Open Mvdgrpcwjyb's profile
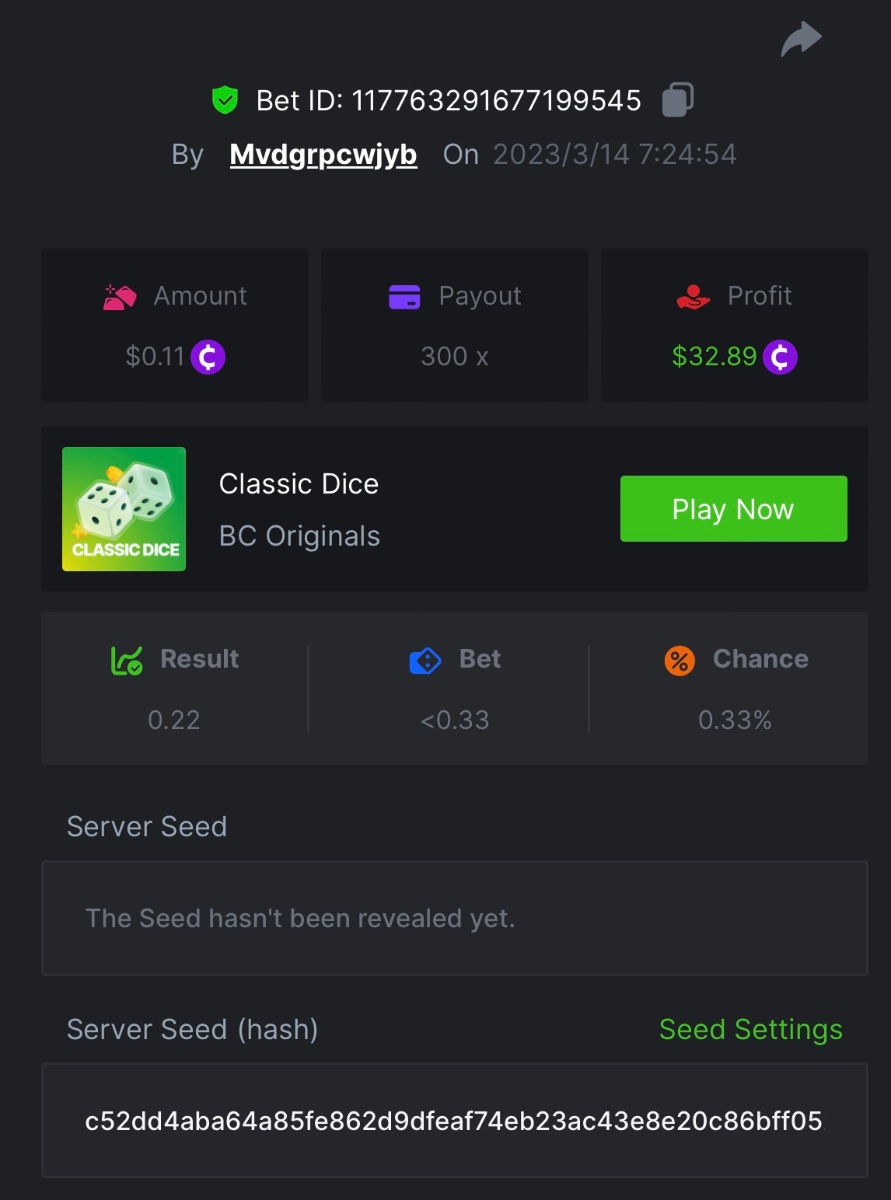This screenshot has width=891, height=1200. pos(323,155)
